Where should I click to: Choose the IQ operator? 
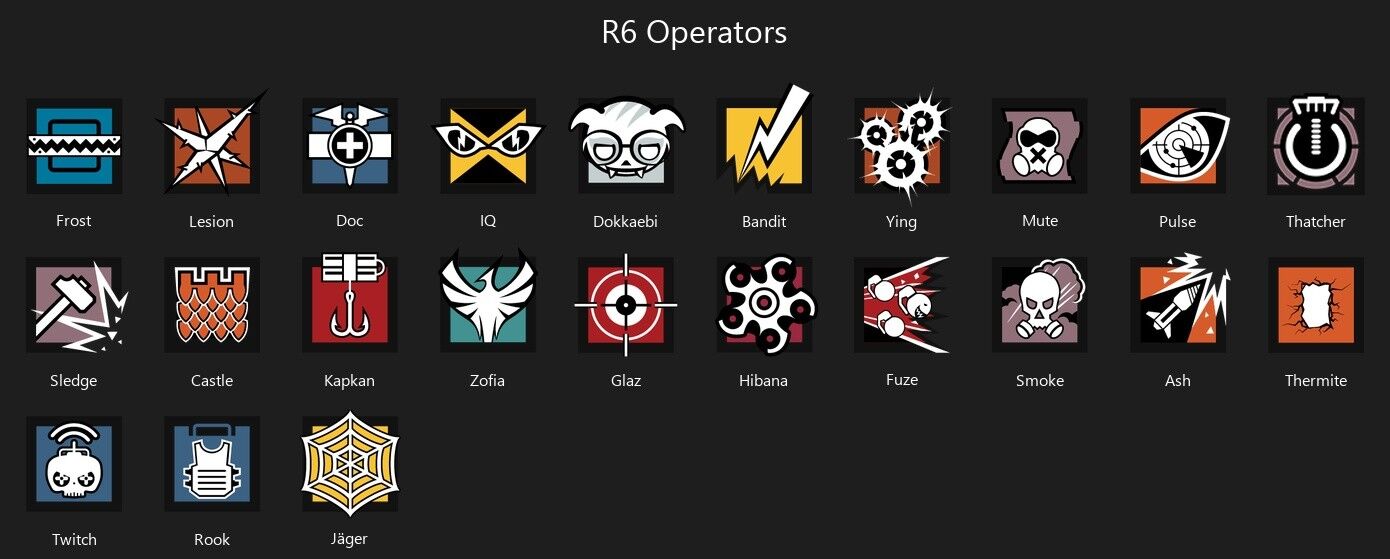tap(488, 147)
